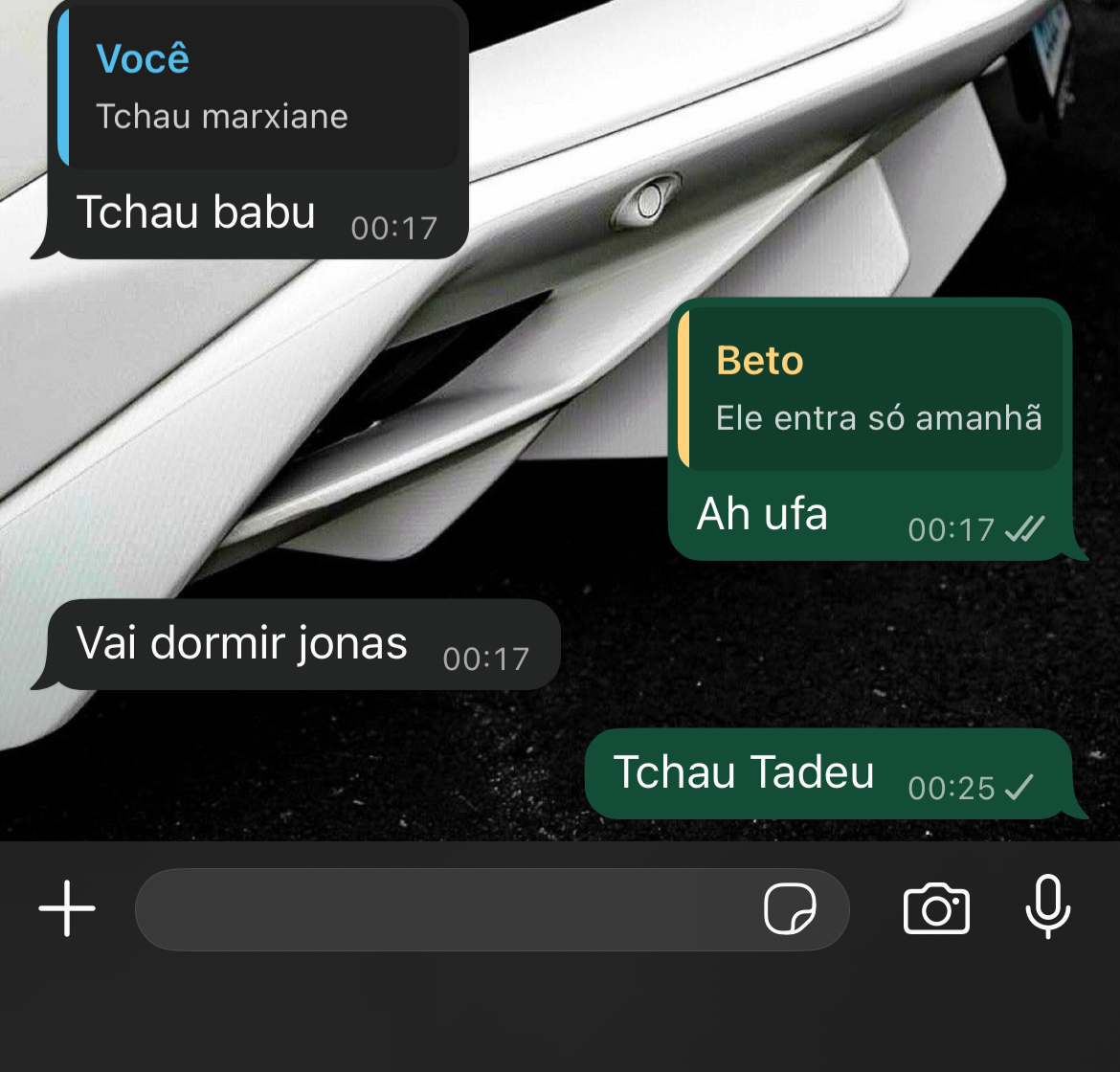Viewport: 1120px width, 1072px height.
Task: Jump to quoted message 'Tchau marxiane'
Action: click(x=258, y=88)
